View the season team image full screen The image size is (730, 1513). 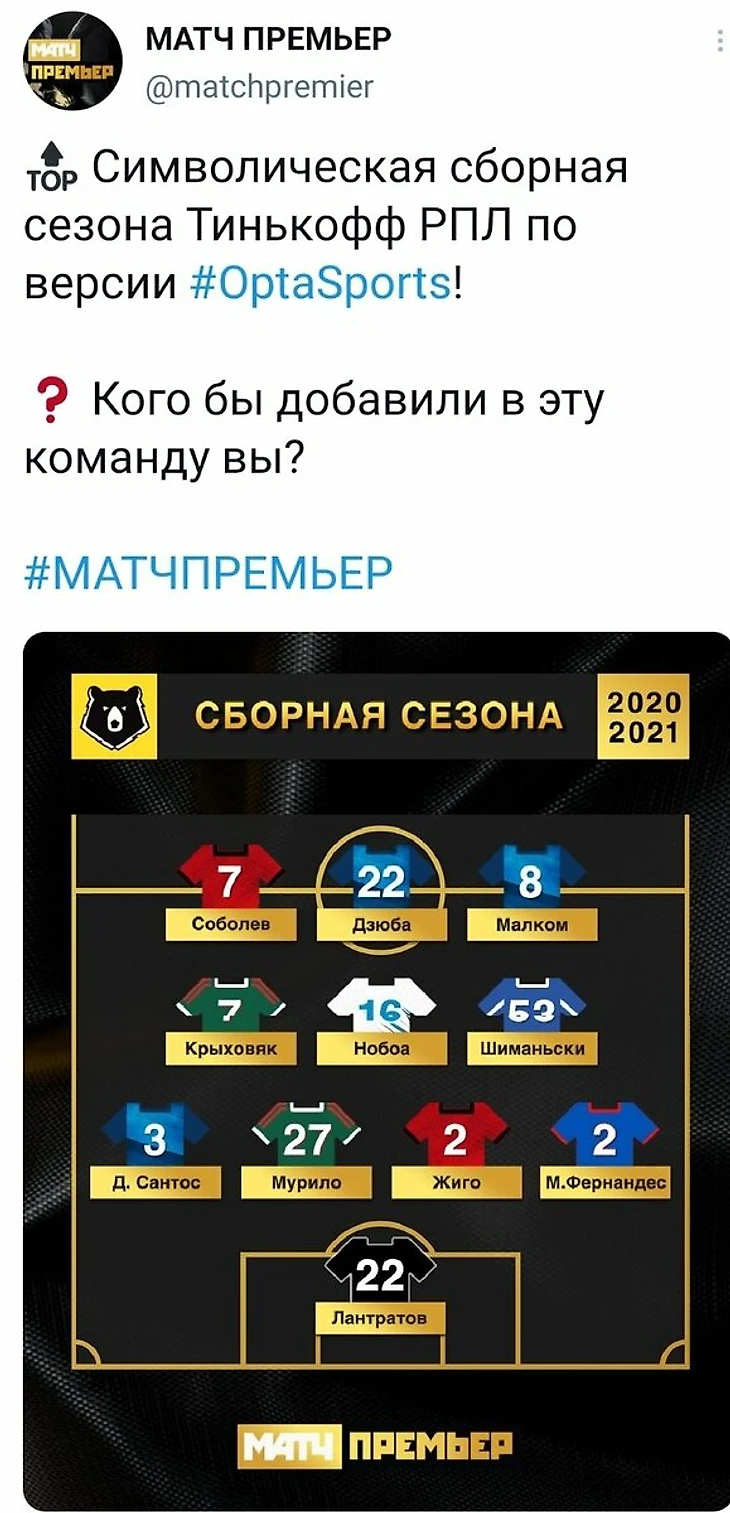click(x=377, y=1070)
